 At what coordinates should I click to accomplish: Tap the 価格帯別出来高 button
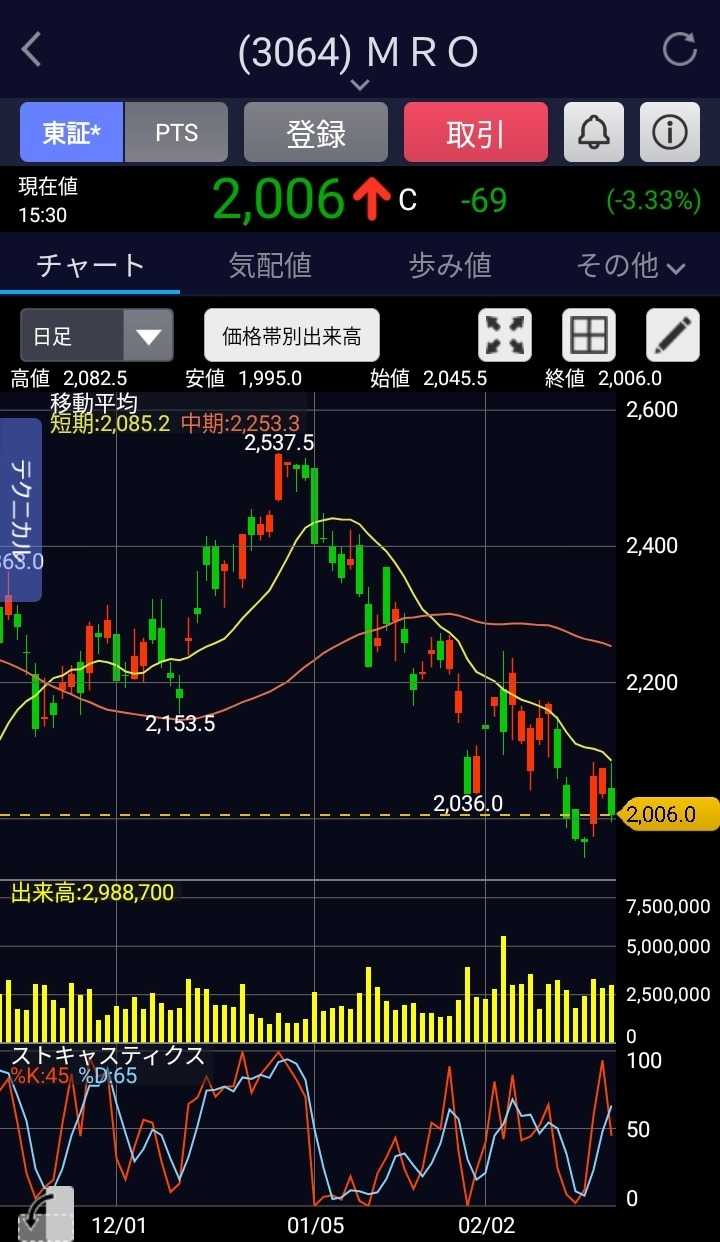(292, 336)
